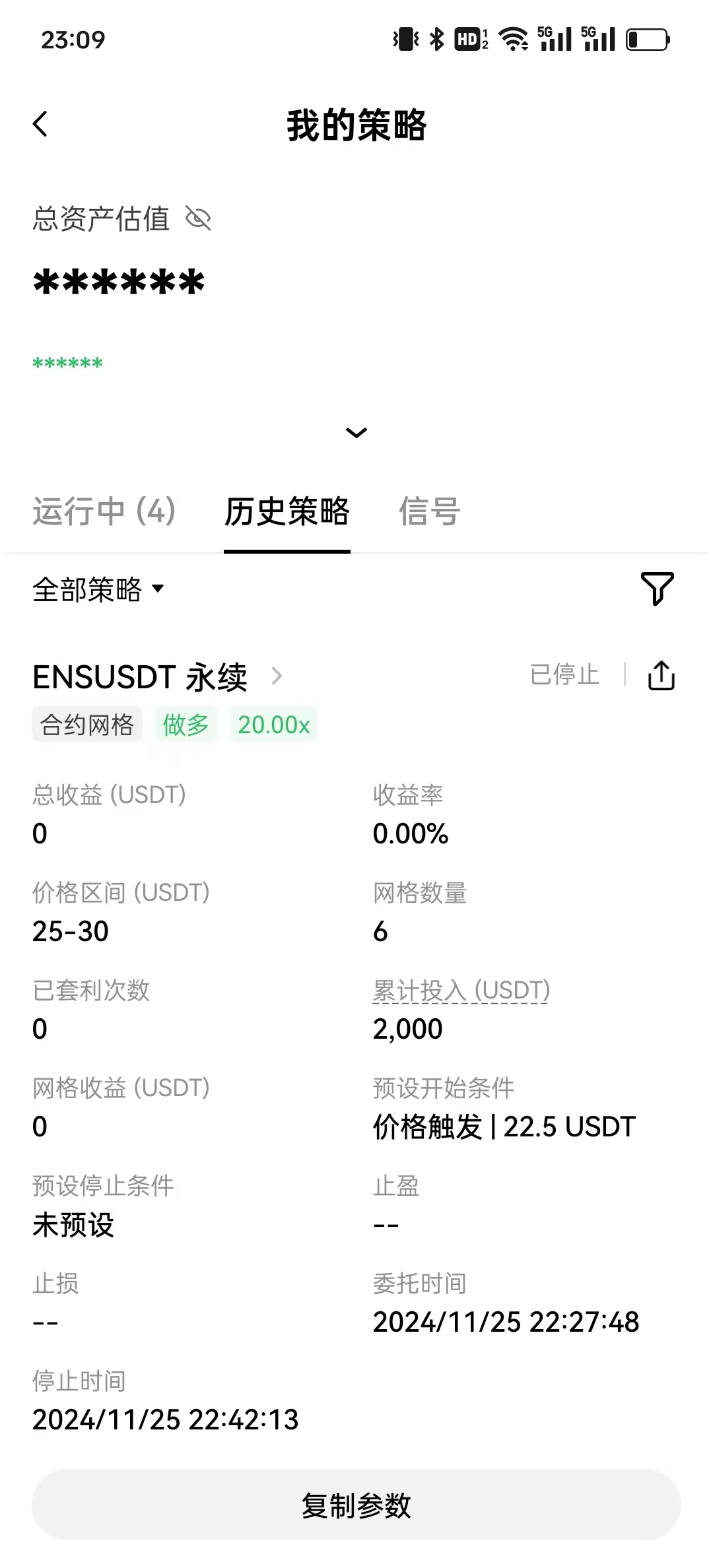The width and height of the screenshot is (713, 1568).
Task: Toggle visibility of 总资产估值
Action: (x=198, y=218)
